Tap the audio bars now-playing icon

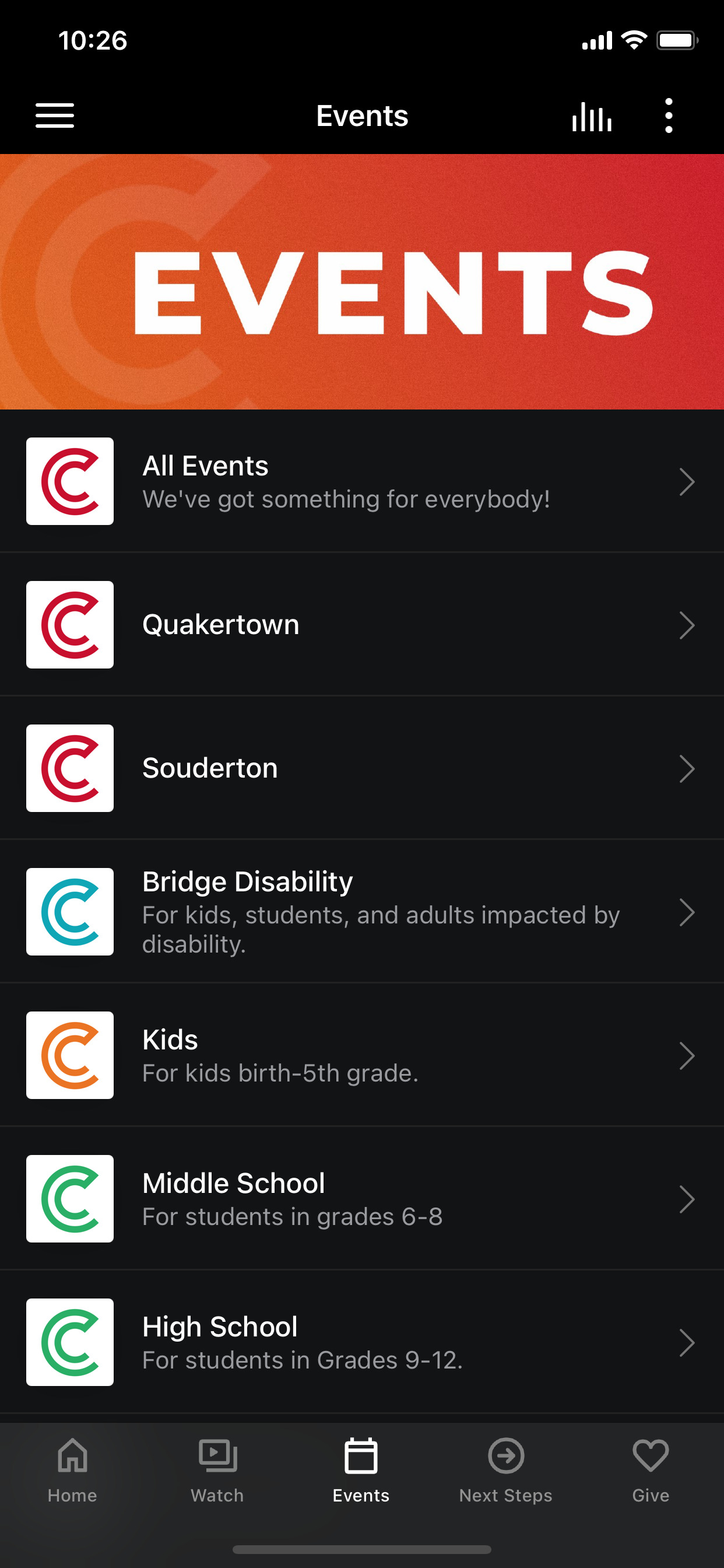tap(591, 116)
